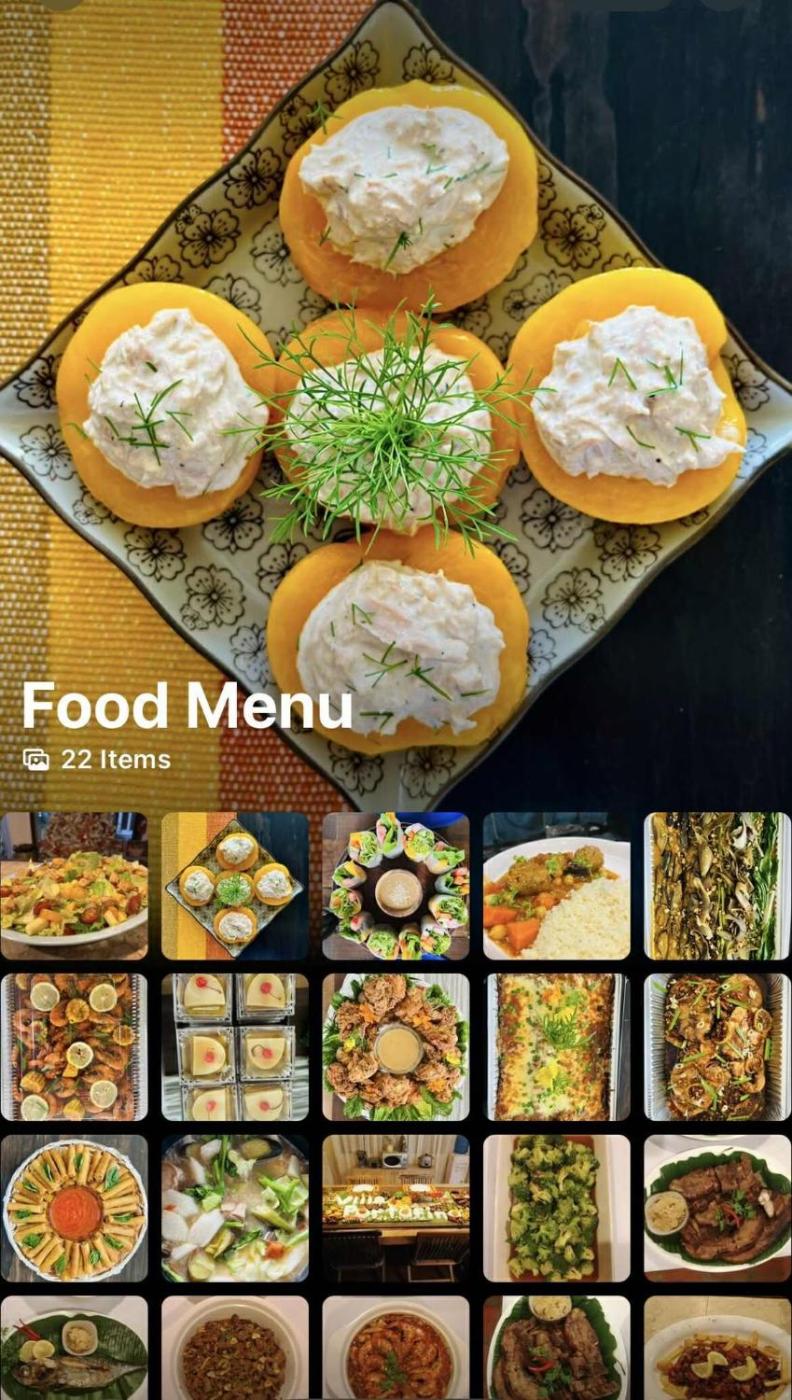The image size is (792, 1400).
Task: Select the curry with rice photo
Action: [557, 886]
